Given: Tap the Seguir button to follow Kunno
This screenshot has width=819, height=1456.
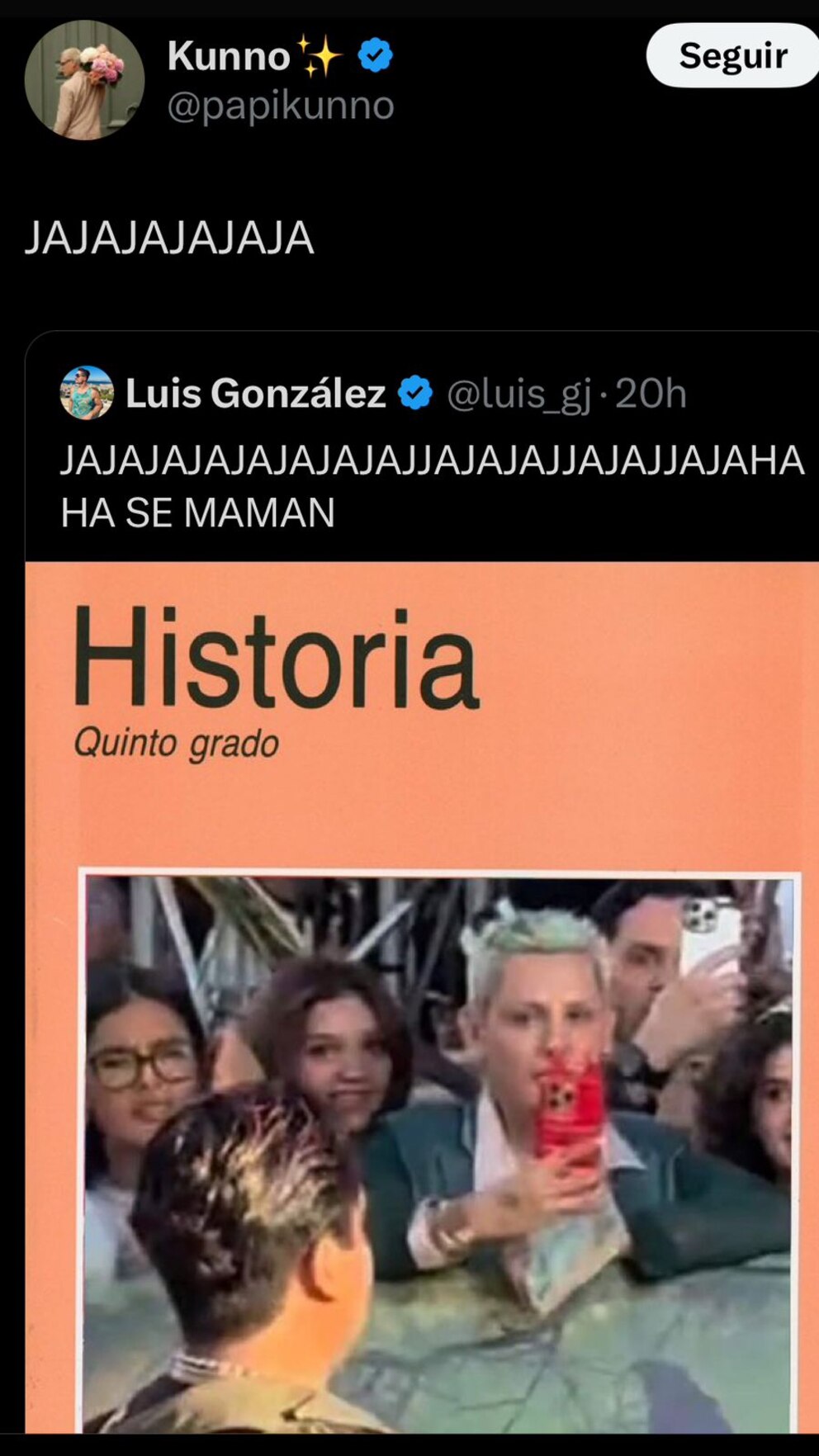Looking at the screenshot, I should tap(731, 56).
